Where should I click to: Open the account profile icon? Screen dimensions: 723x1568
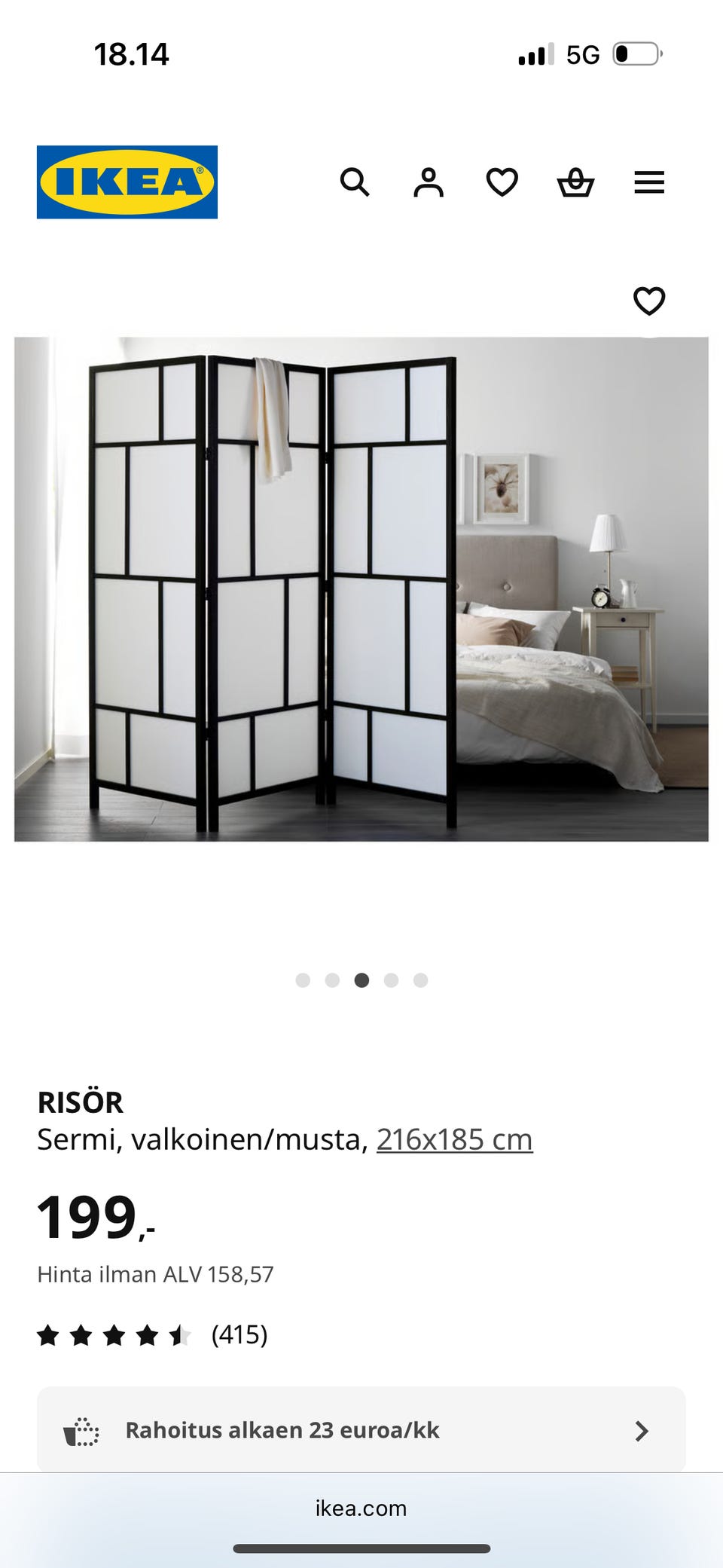click(429, 182)
